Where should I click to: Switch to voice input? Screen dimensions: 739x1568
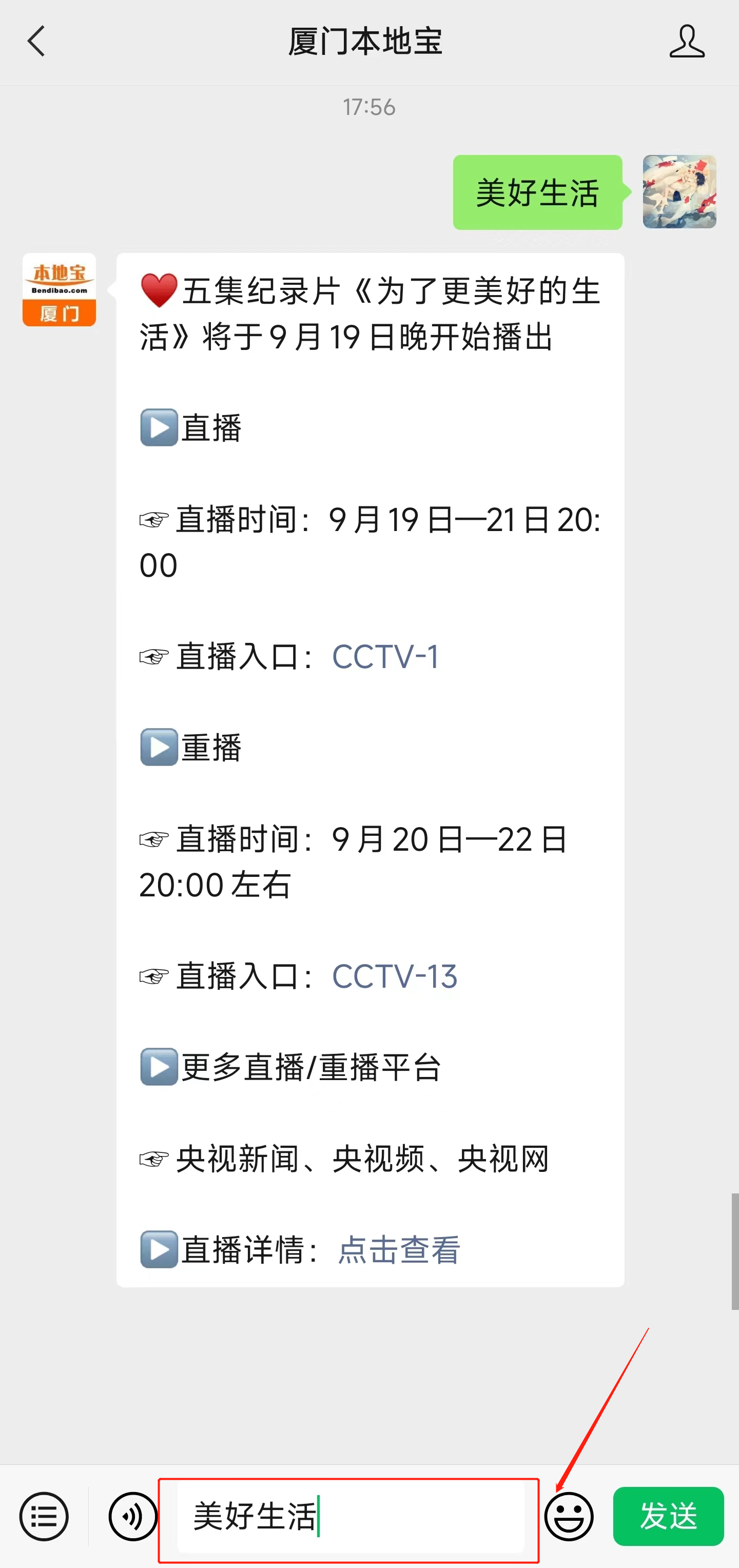(x=133, y=1516)
